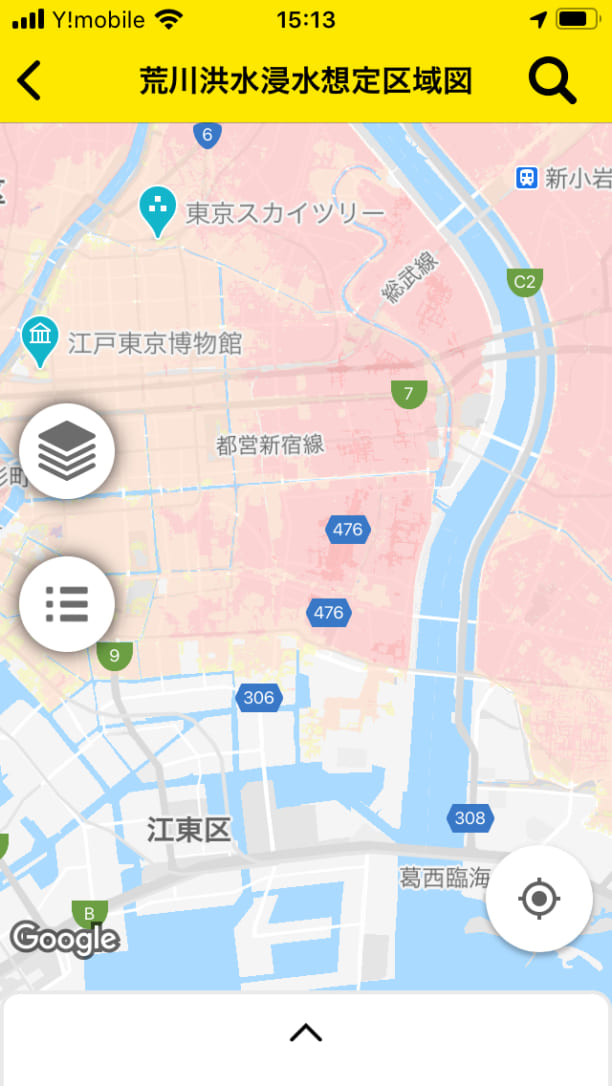Open the map layers button
Viewport: 612px width, 1086px height.
click(67, 451)
